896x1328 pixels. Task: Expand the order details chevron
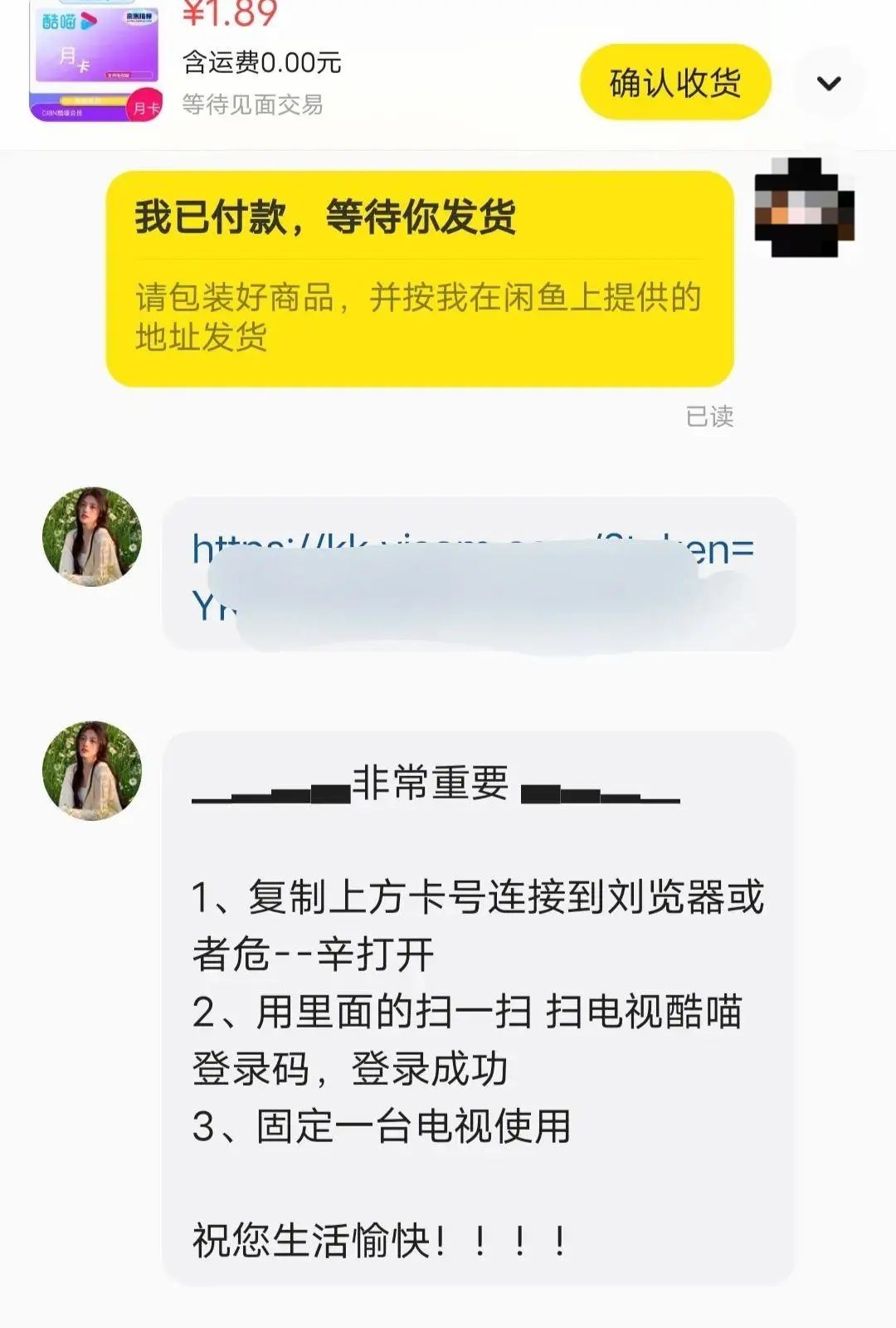coord(829,83)
